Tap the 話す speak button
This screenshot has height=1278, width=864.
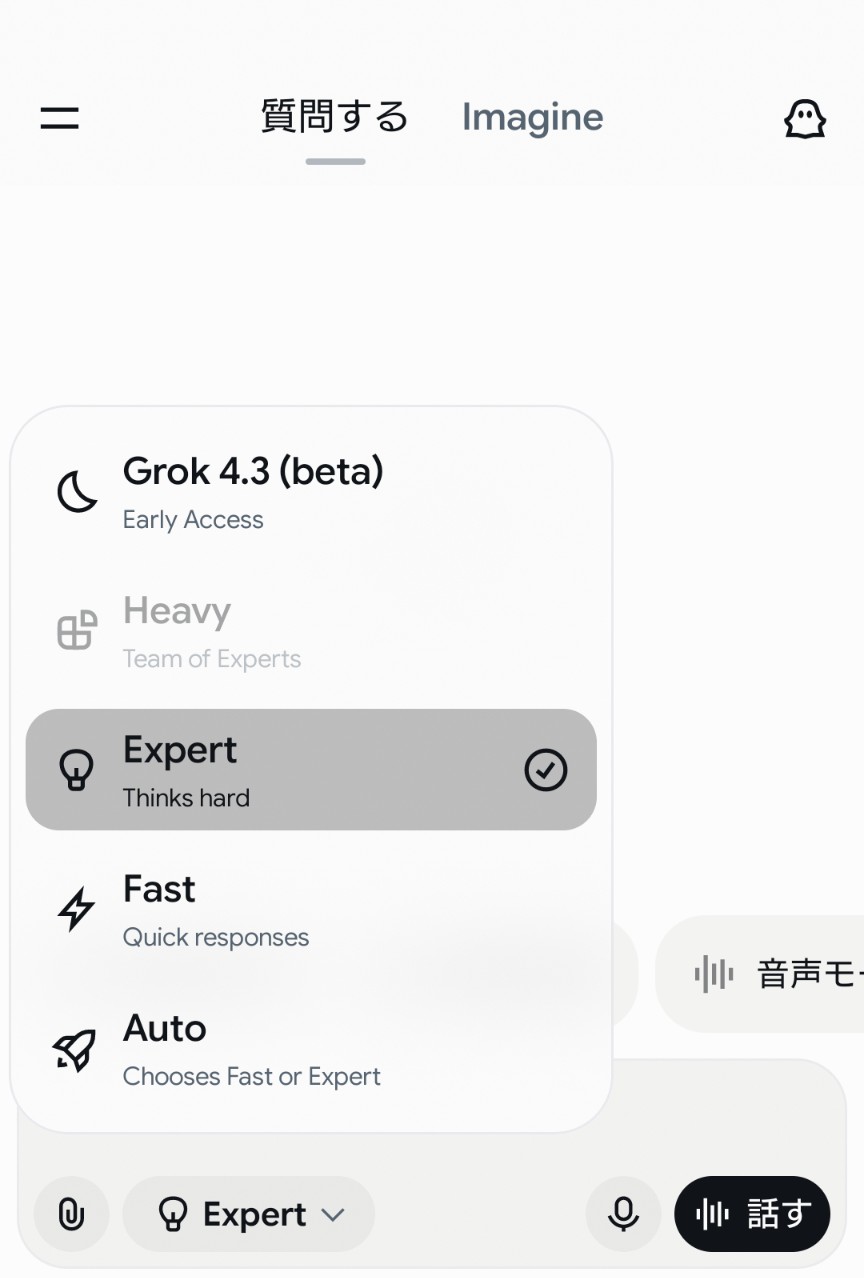click(x=752, y=1214)
